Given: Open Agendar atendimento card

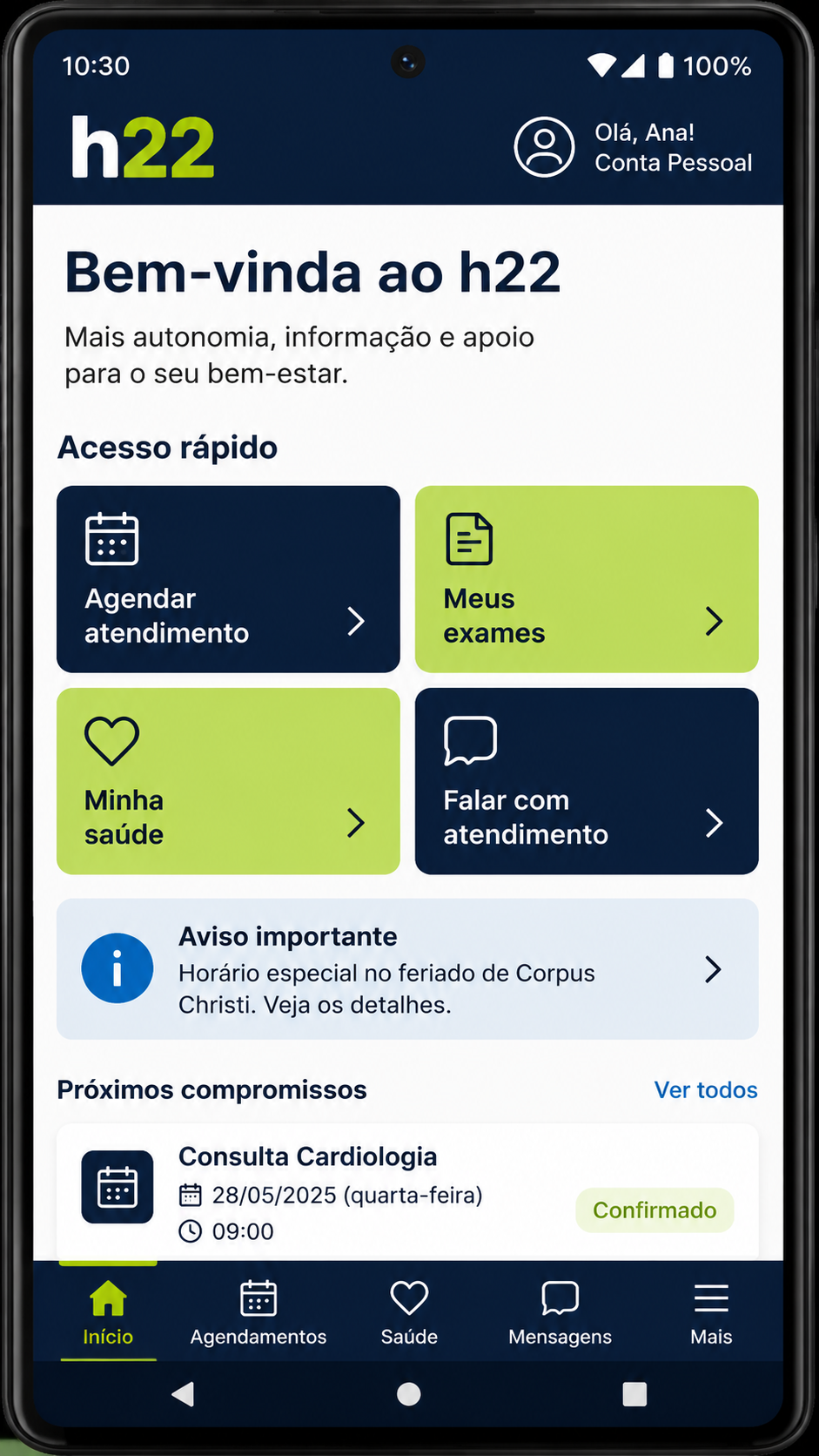Looking at the screenshot, I should (x=228, y=579).
